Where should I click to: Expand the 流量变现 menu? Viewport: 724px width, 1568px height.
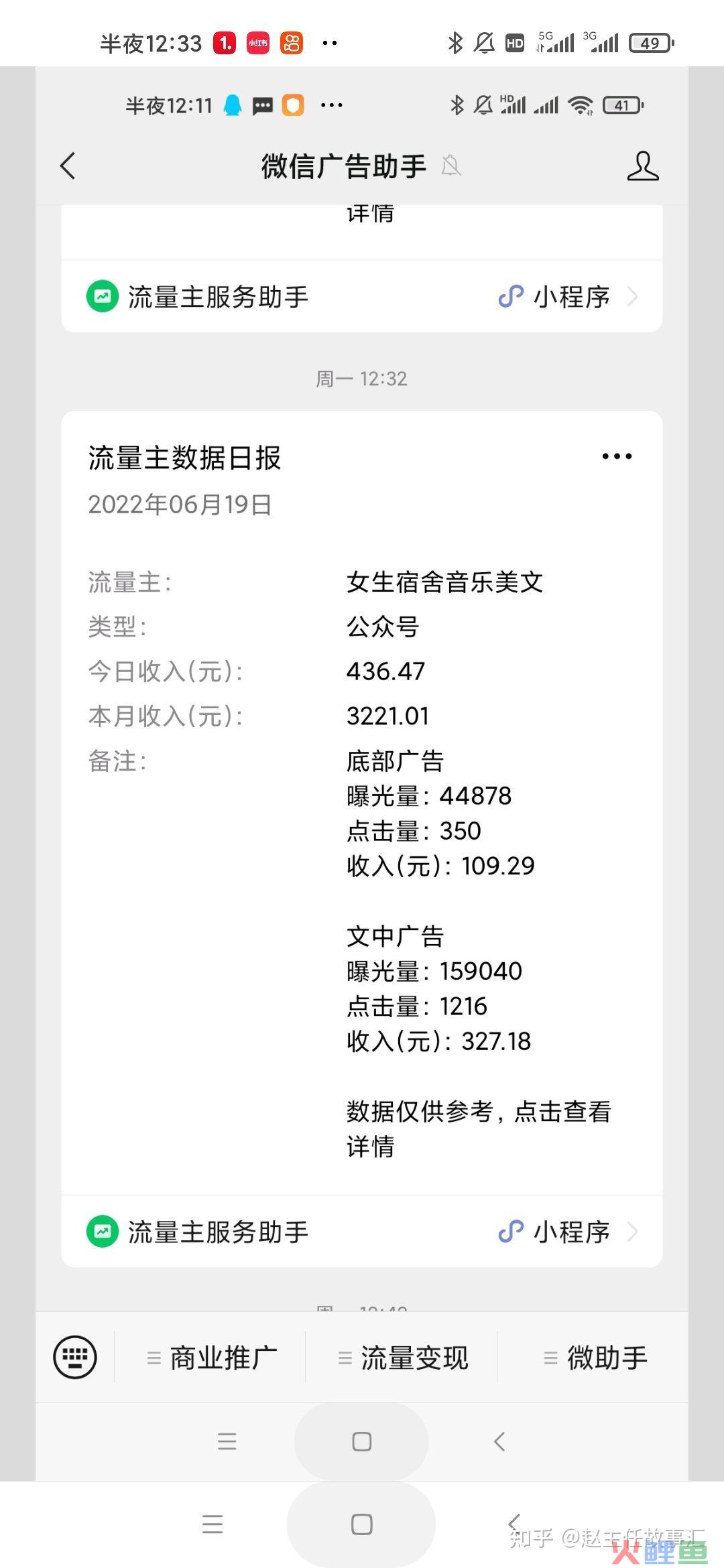point(402,1358)
